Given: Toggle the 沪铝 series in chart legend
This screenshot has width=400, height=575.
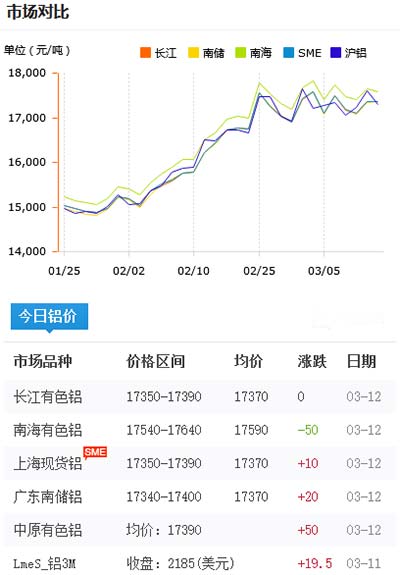Looking at the screenshot, I should click(x=349, y=53).
